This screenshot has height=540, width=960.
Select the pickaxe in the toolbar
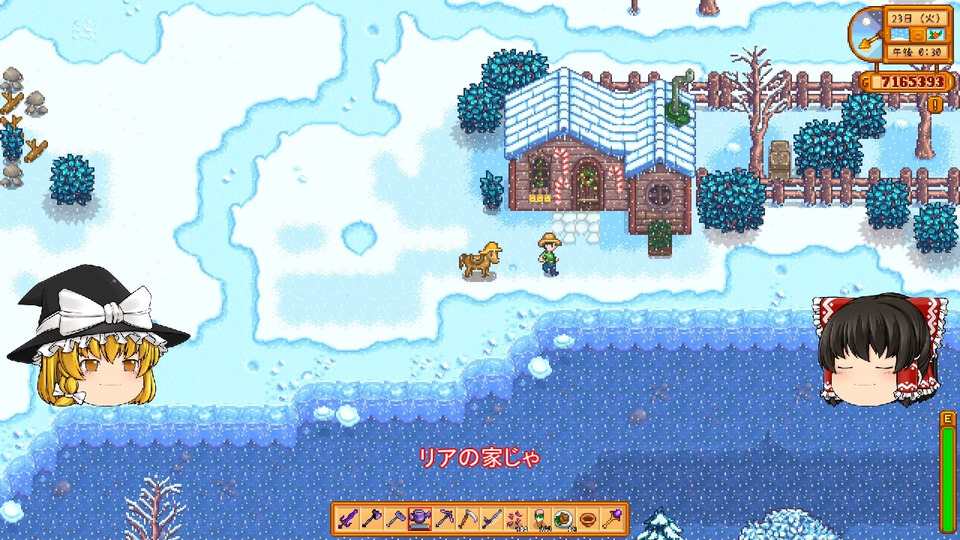click(444, 519)
